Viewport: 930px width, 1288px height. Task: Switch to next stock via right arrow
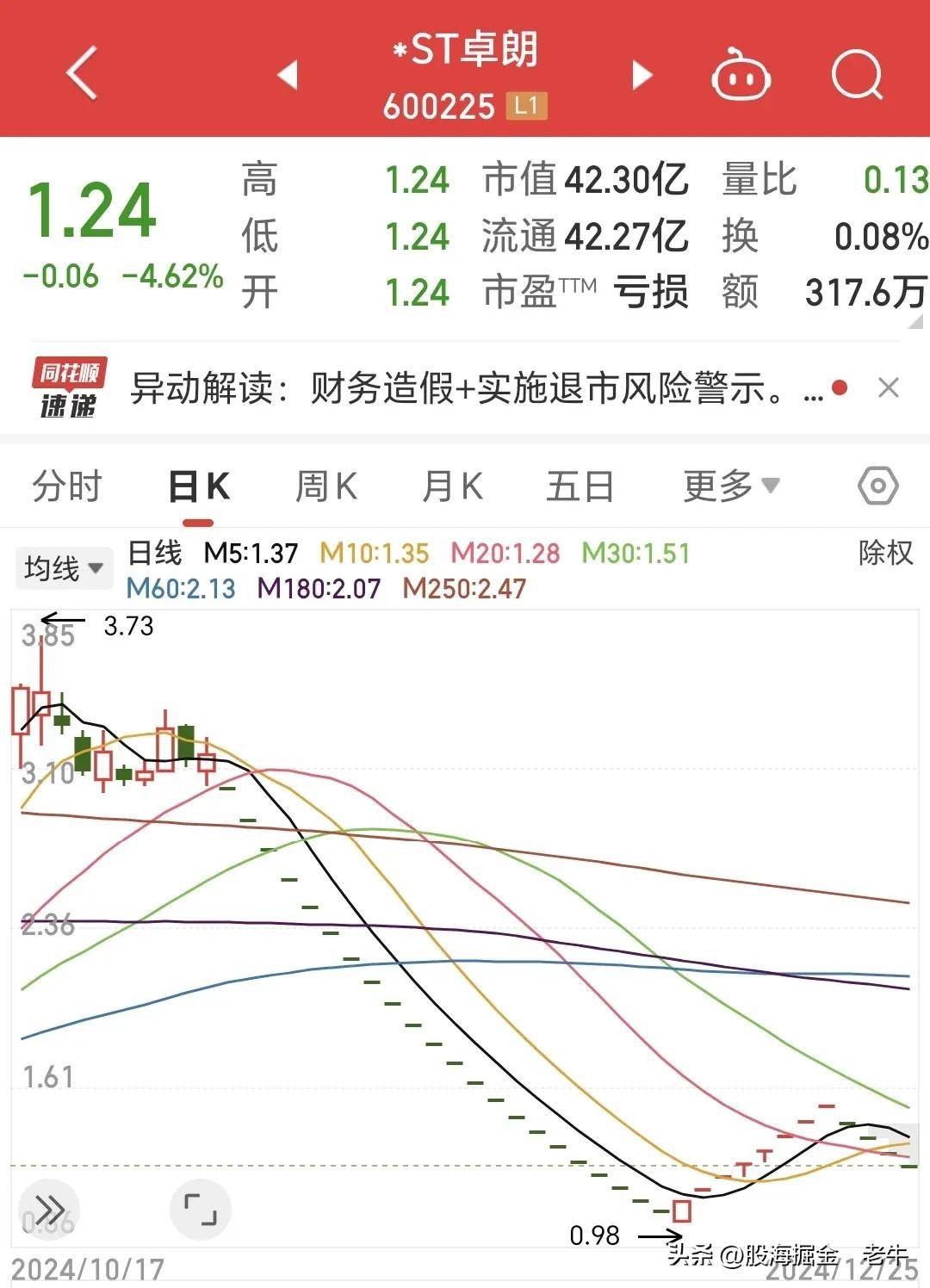[641, 76]
